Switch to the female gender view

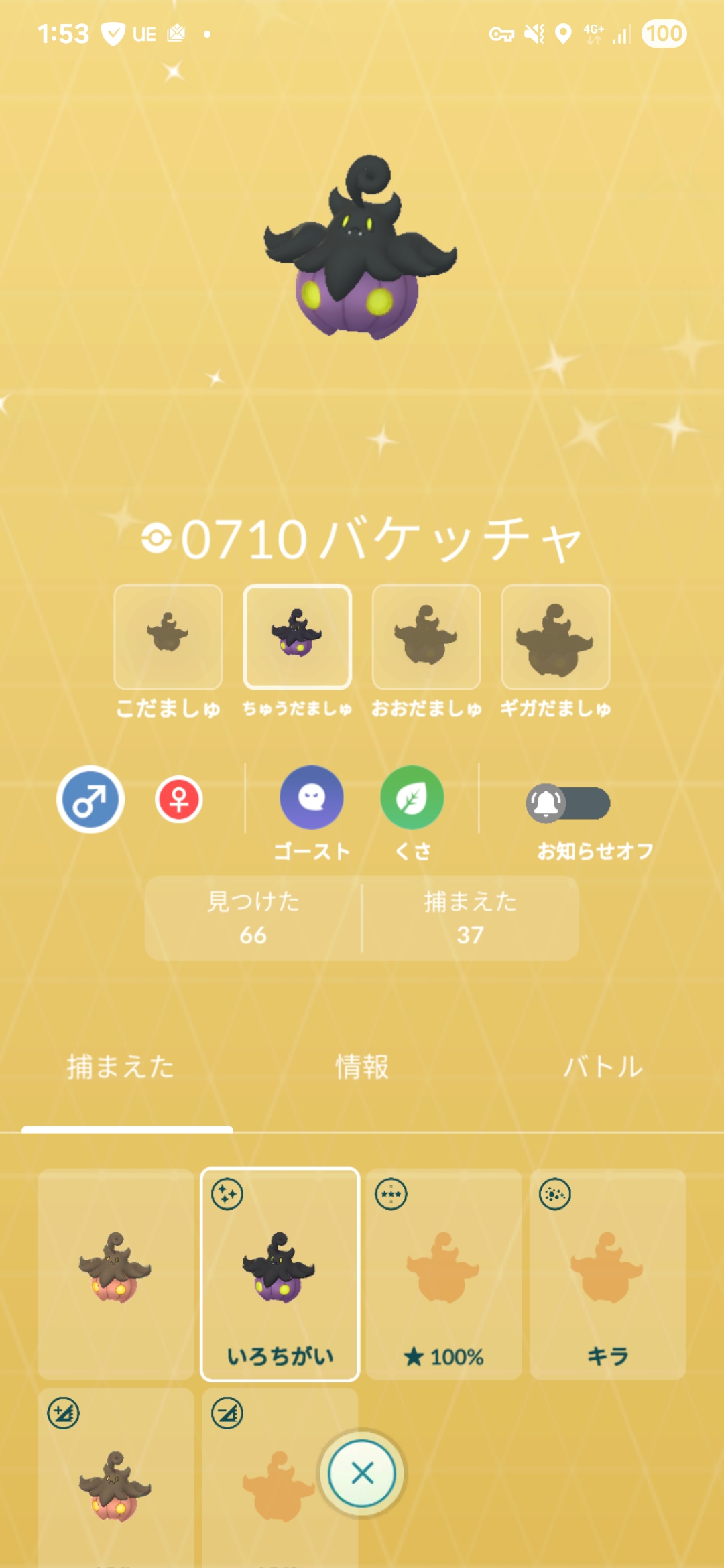point(179,799)
